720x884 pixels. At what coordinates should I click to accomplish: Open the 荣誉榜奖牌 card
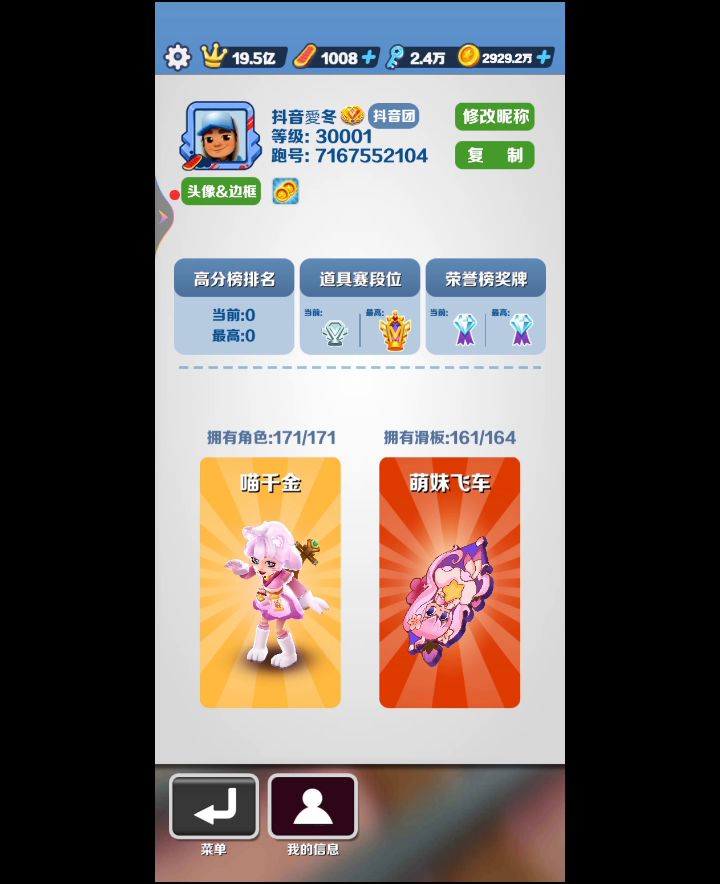coord(486,307)
